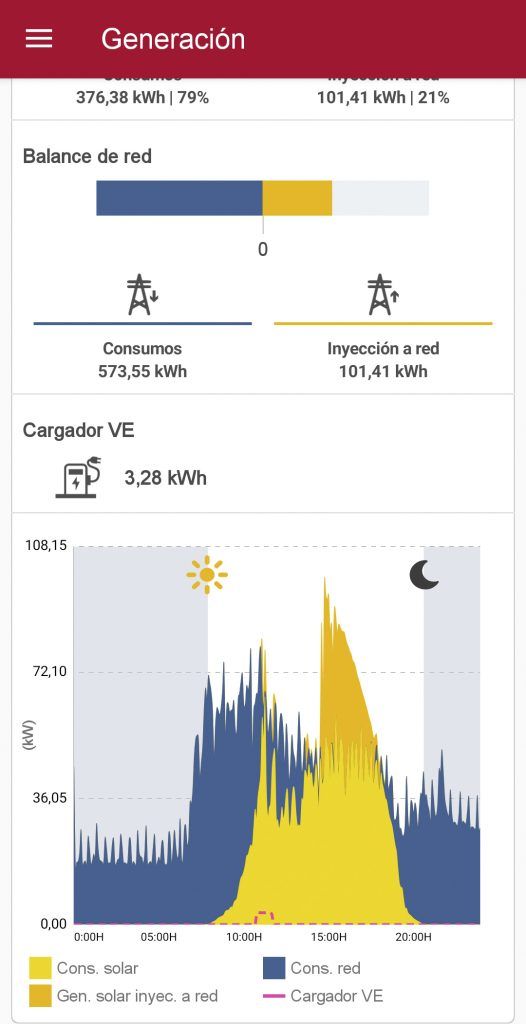This screenshot has width=526, height=1024.
Task: Toggle the Cons. red legend series
Action: click(312, 968)
